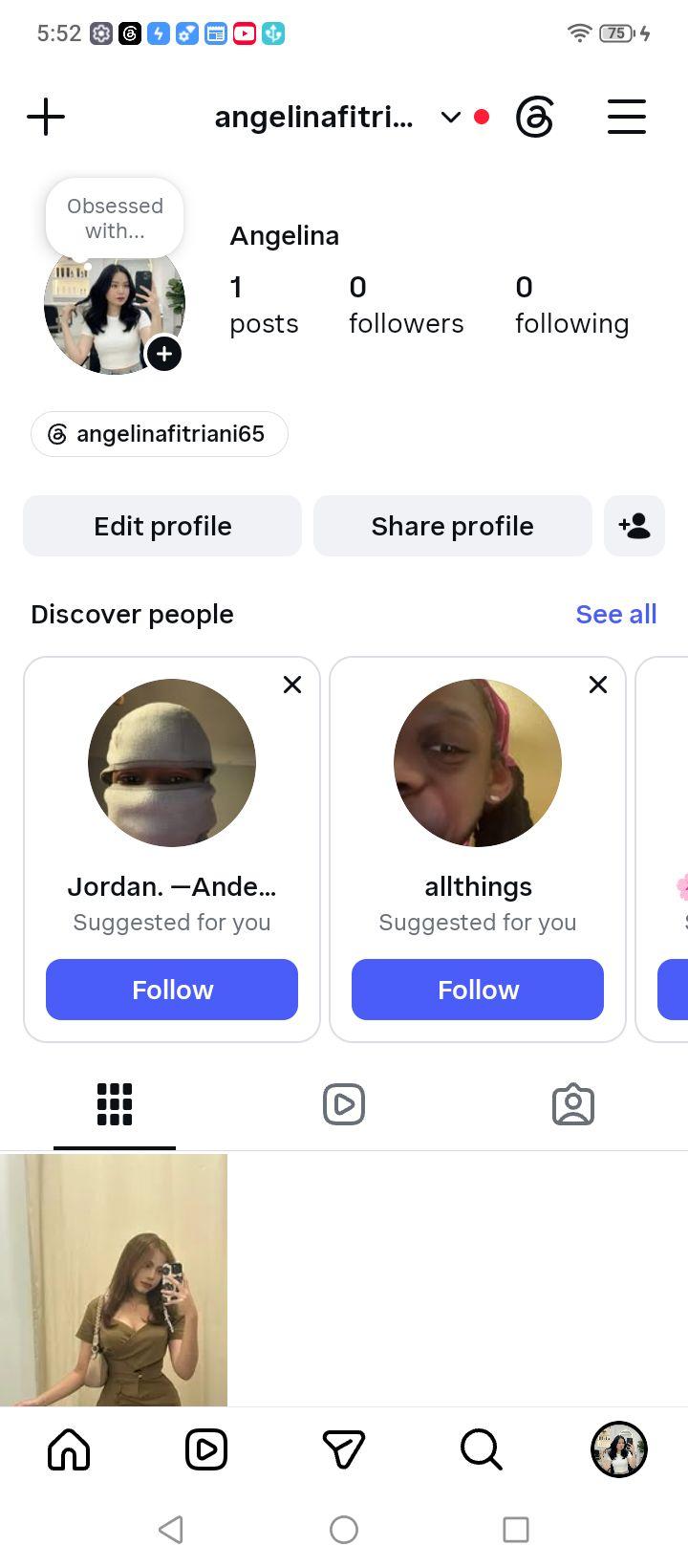Go to the Home feed in bottom navigation
688x1568 pixels.
(69, 1449)
